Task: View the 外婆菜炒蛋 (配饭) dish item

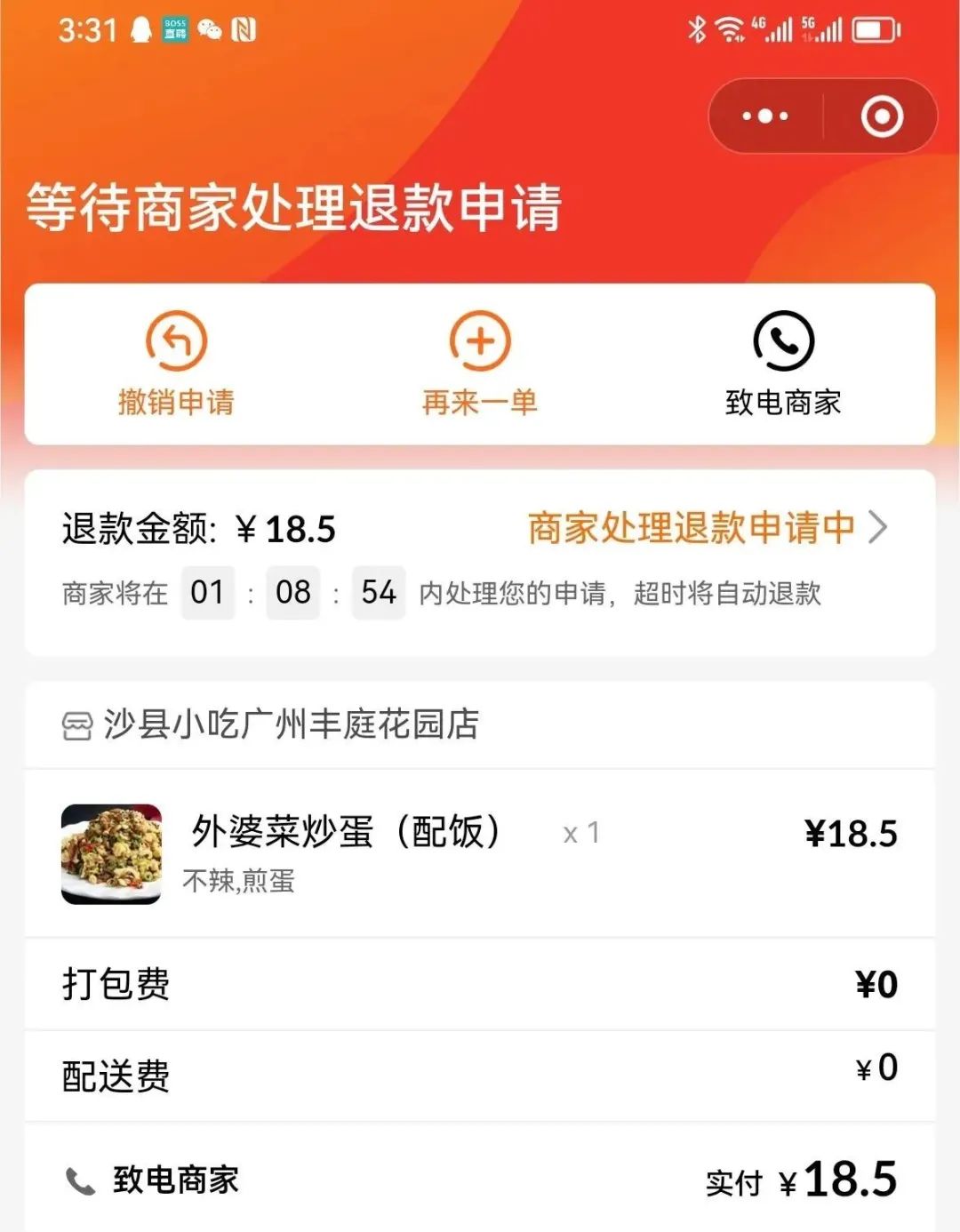Action: (x=345, y=834)
